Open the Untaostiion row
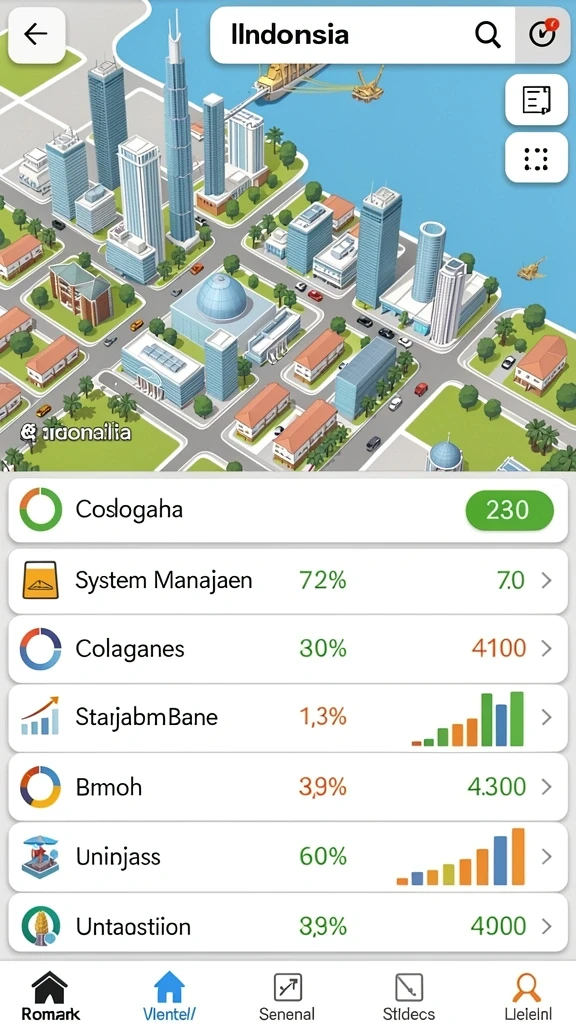 [x=288, y=925]
